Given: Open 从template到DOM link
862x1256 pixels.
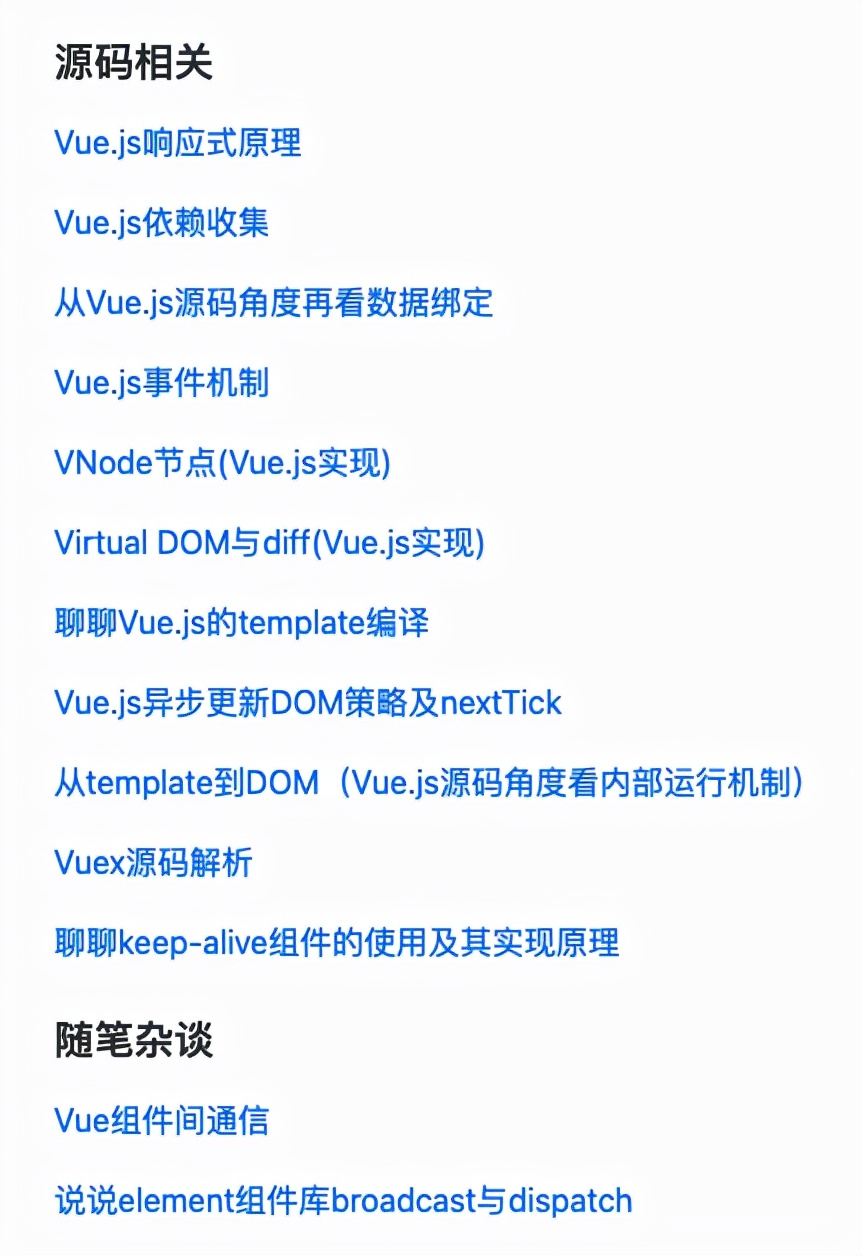Looking at the screenshot, I should (429, 782).
